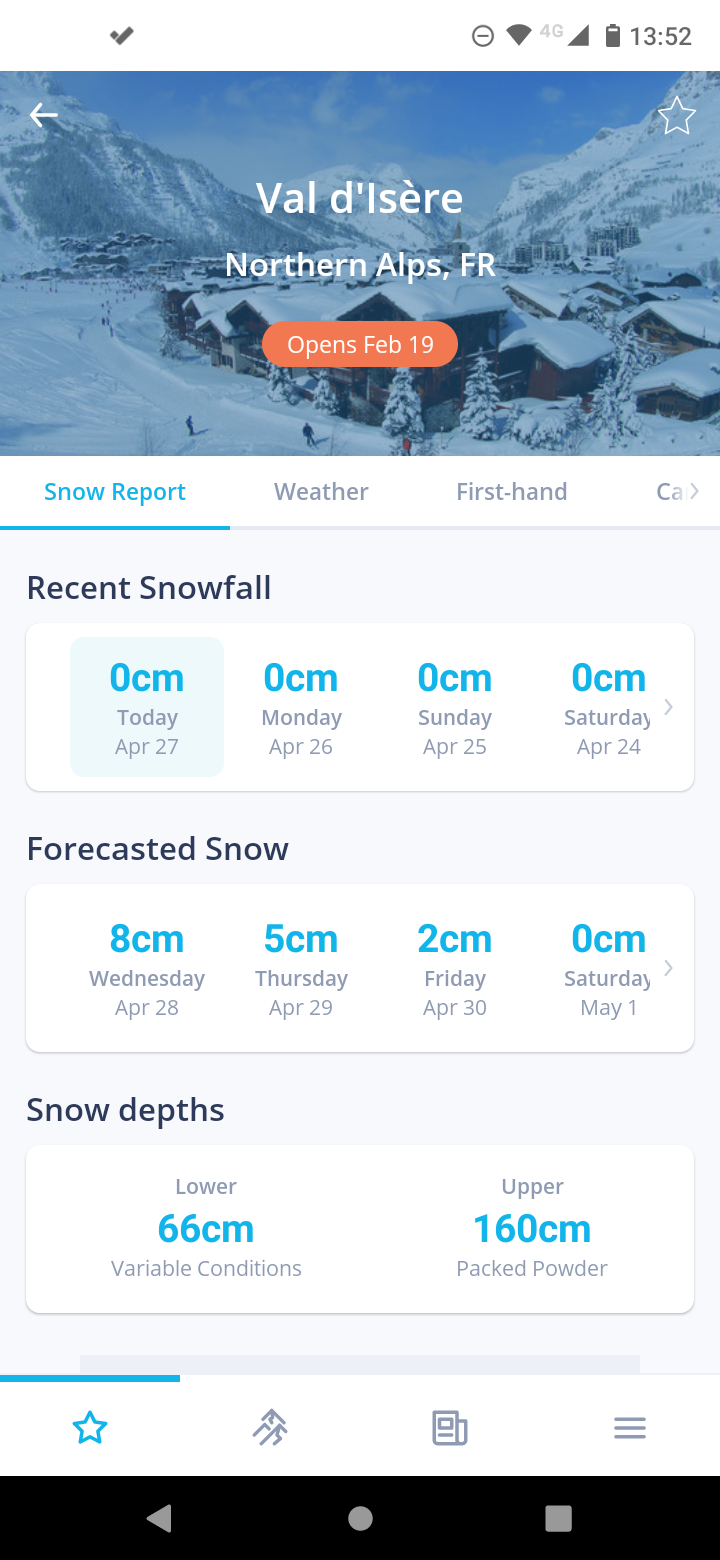Switch to the Weather tab
This screenshot has width=720, height=1560.
click(320, 491)
